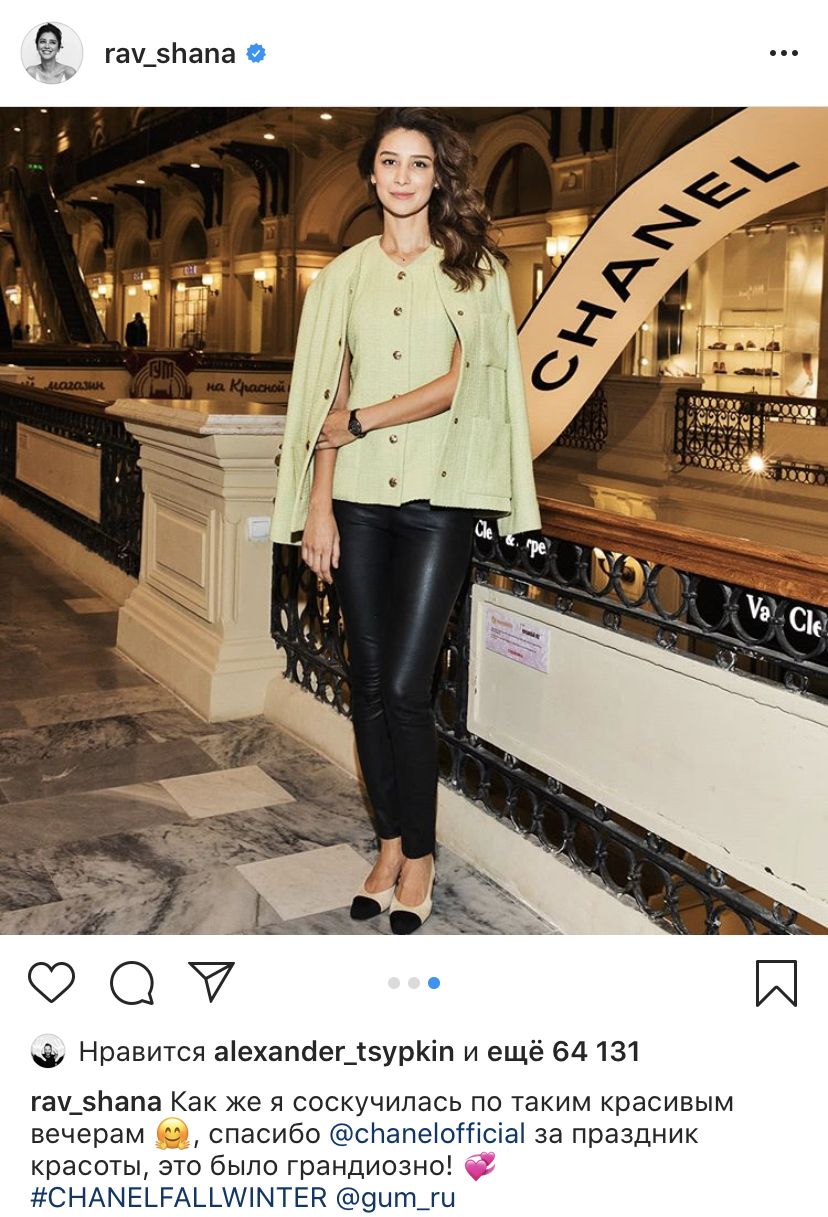Open alexander_tsypkin's profile from likes line
The height and width of the screenshot is (1217, 828).
coord(334,1052)
